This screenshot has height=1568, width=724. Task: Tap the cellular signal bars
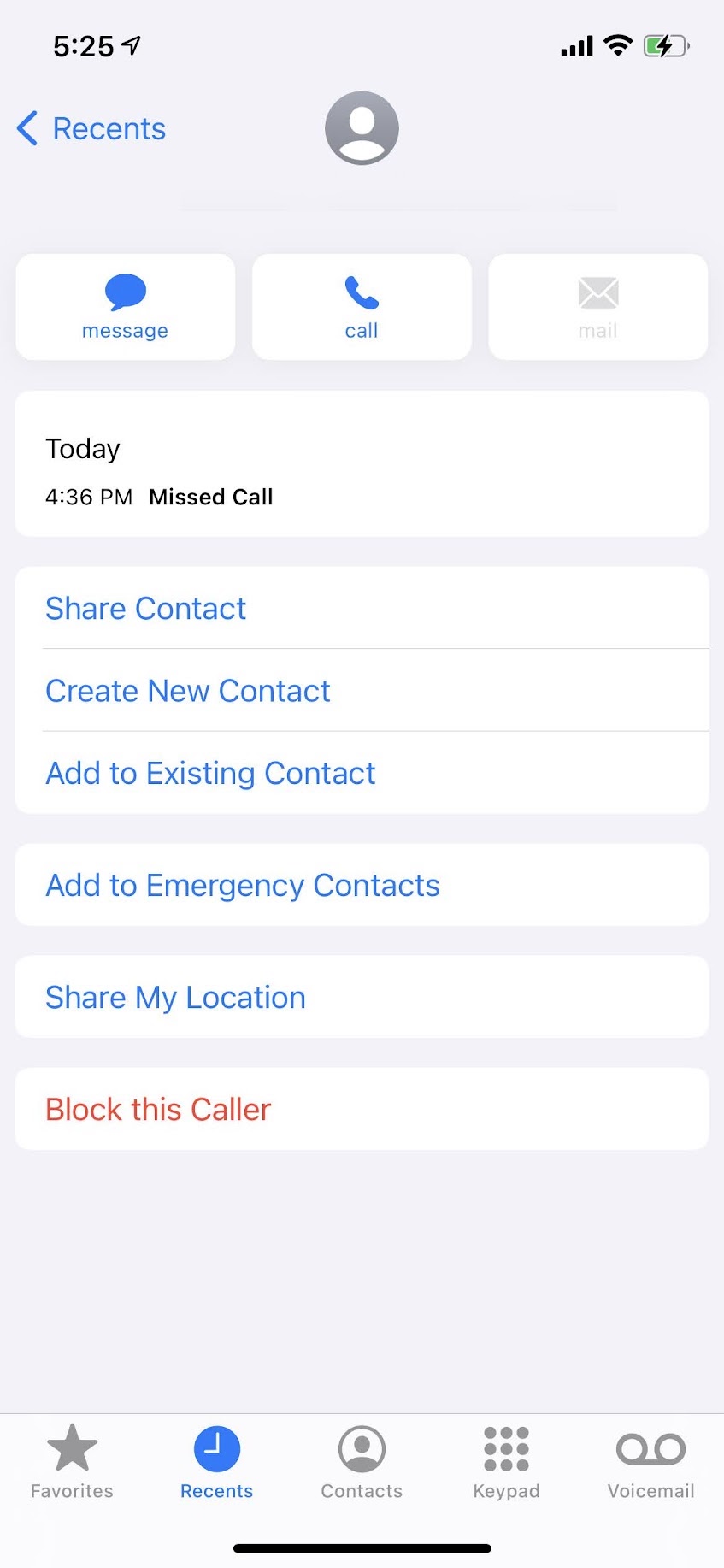[x=575, y=45]
